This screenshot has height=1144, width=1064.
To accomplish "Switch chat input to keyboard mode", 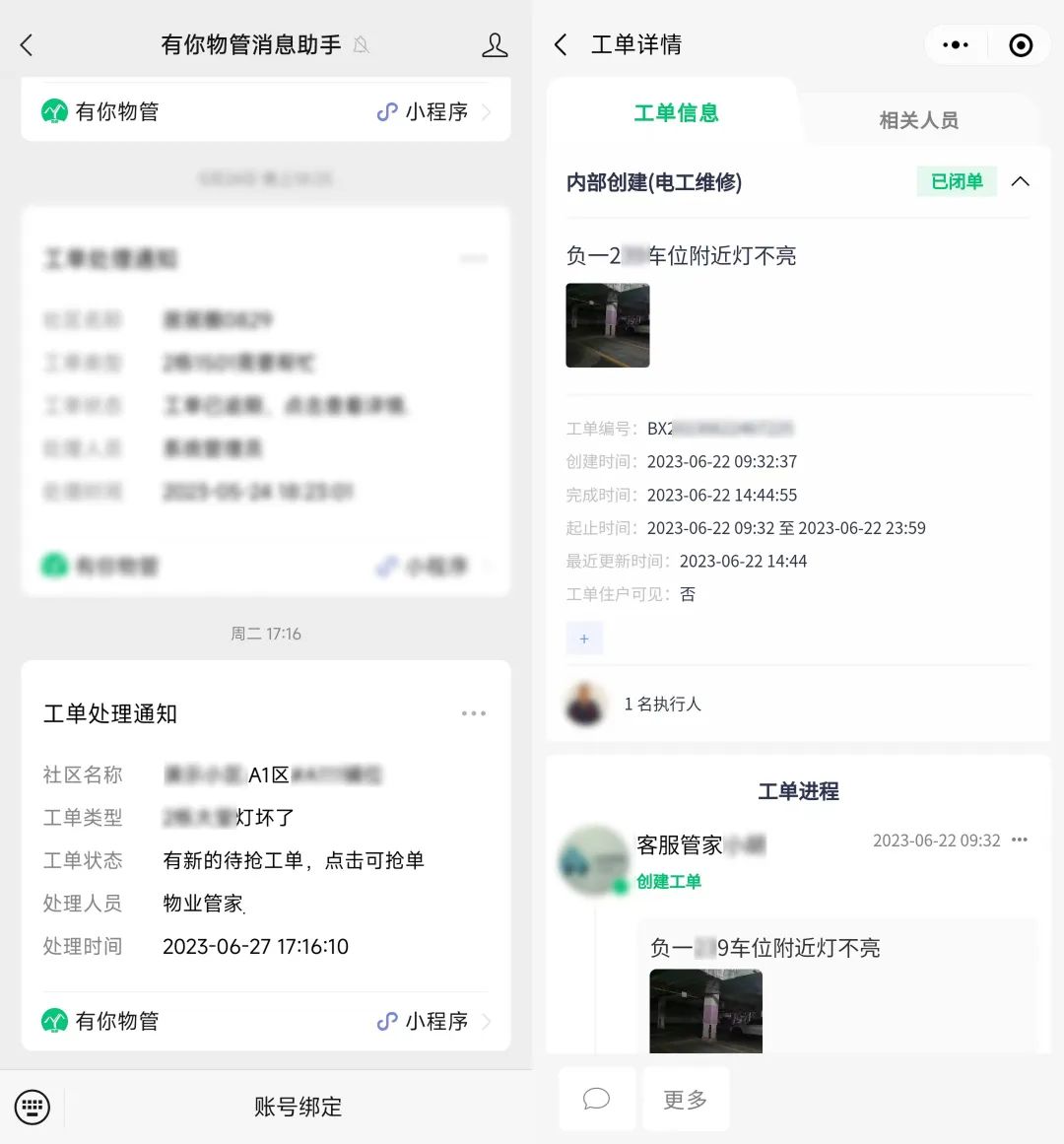I will (x=32, y=1107).
